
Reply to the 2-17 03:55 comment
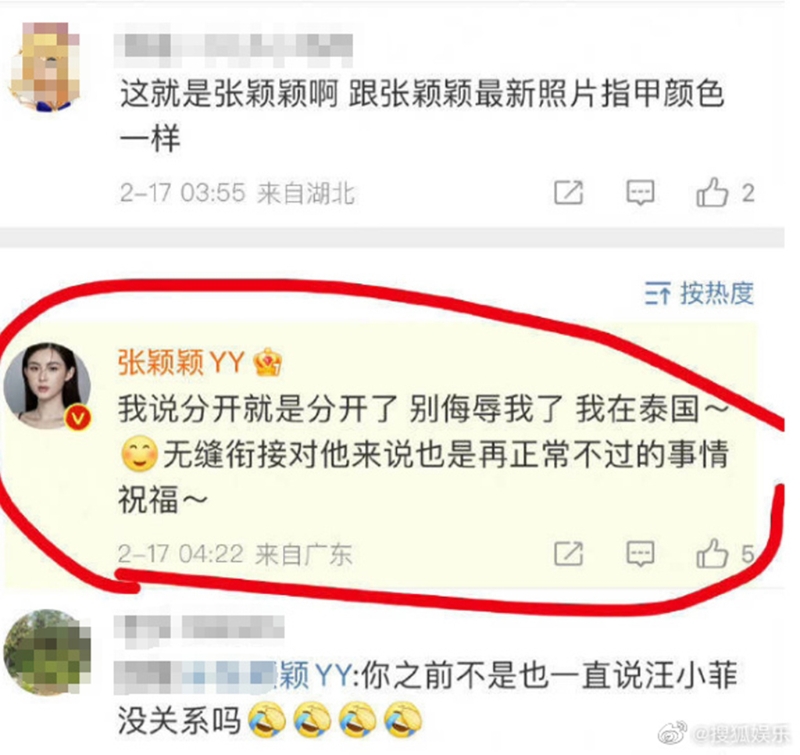(640, 192)
